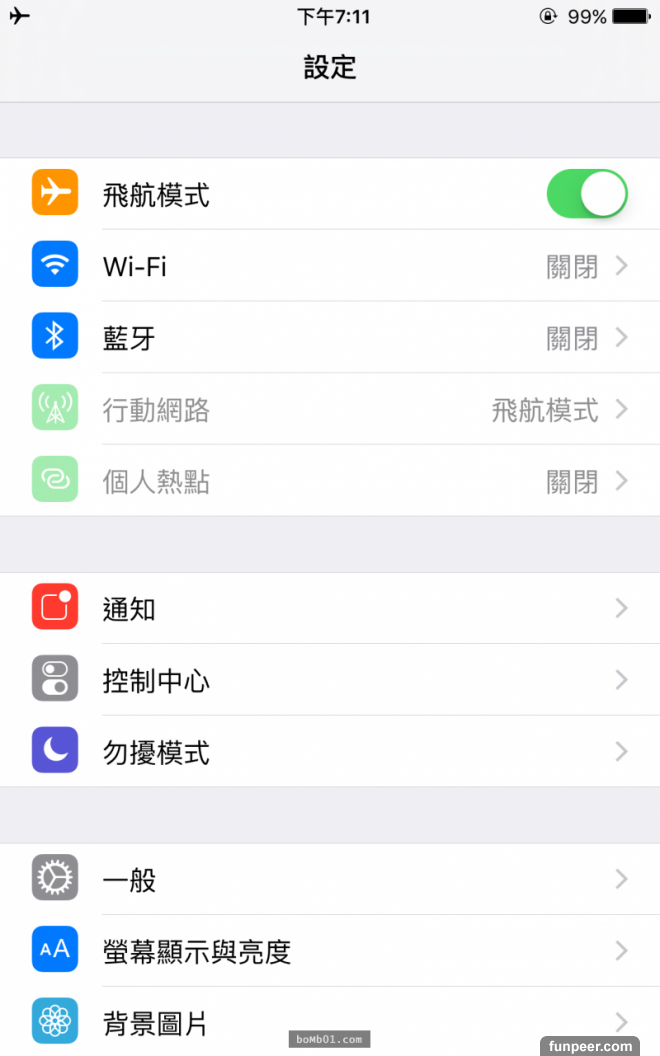Open 藍牙 Bluetooth settings
This screenshot has width=660, height=1056.
click(x=330, y=338)
